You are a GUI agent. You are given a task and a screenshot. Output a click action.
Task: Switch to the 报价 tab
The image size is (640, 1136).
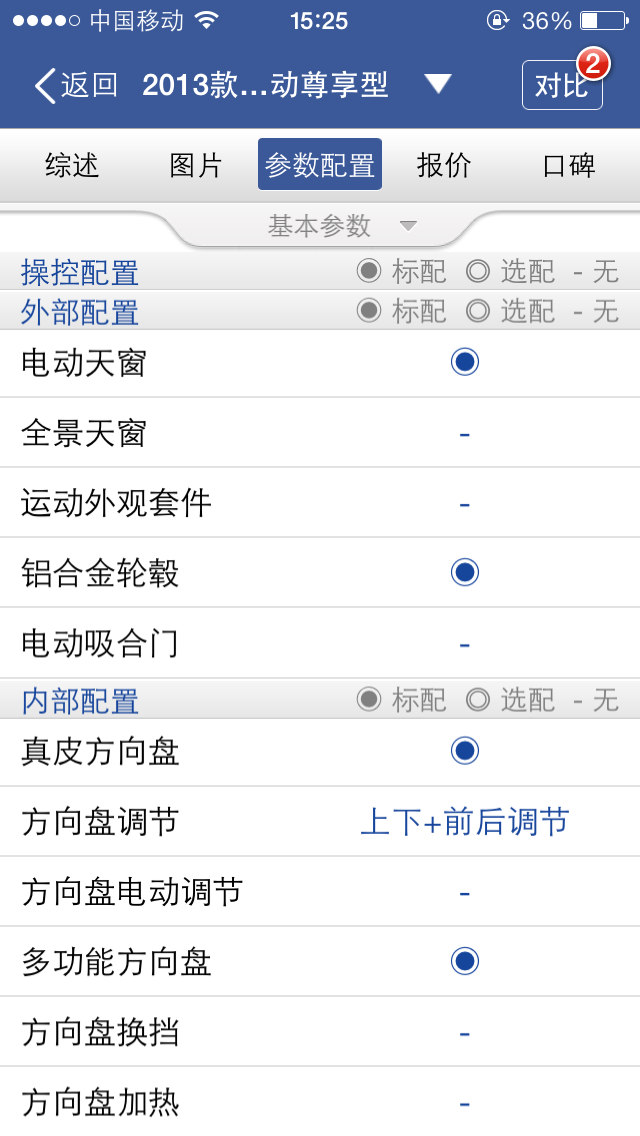pyautogui.click(x=444, y=165)
